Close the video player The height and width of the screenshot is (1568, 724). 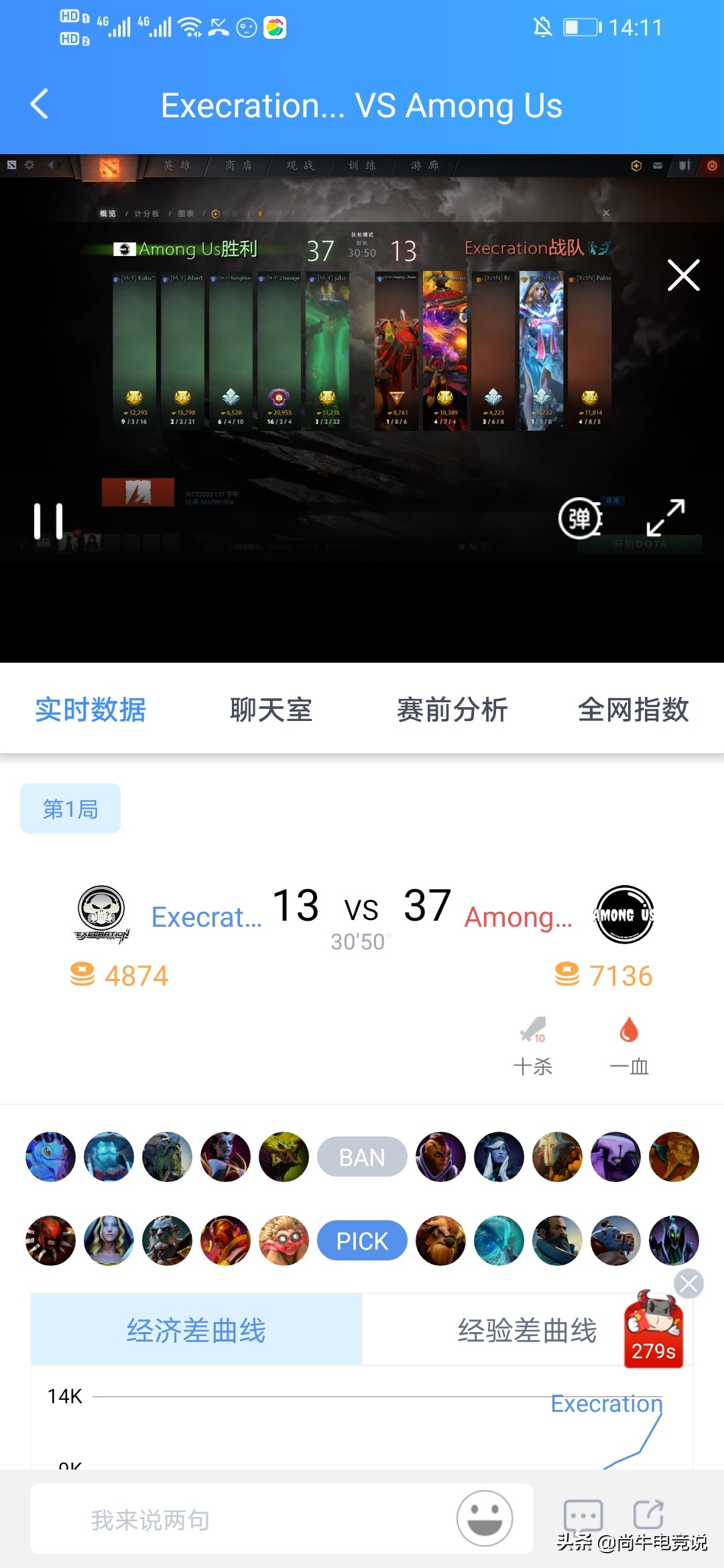(x=683, y=275)
